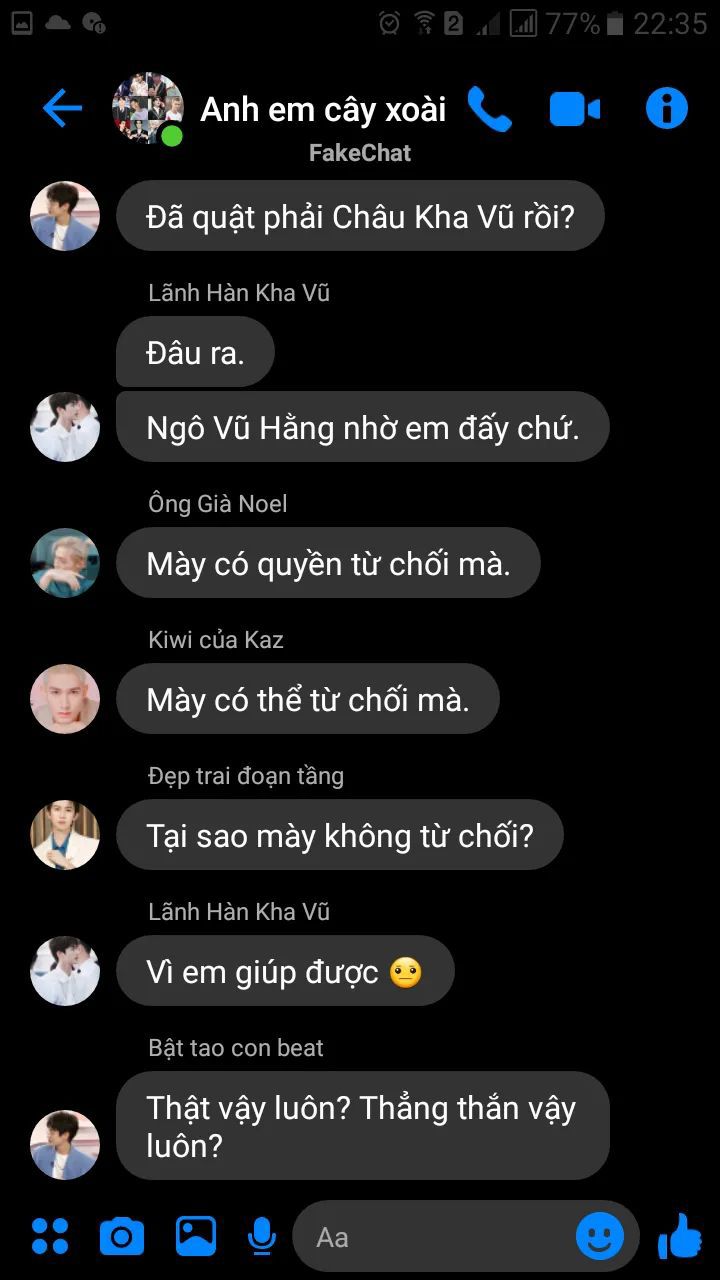Send a thumbs-up like
Screen dimensions: 720x1280
[x=680, y=1236]
